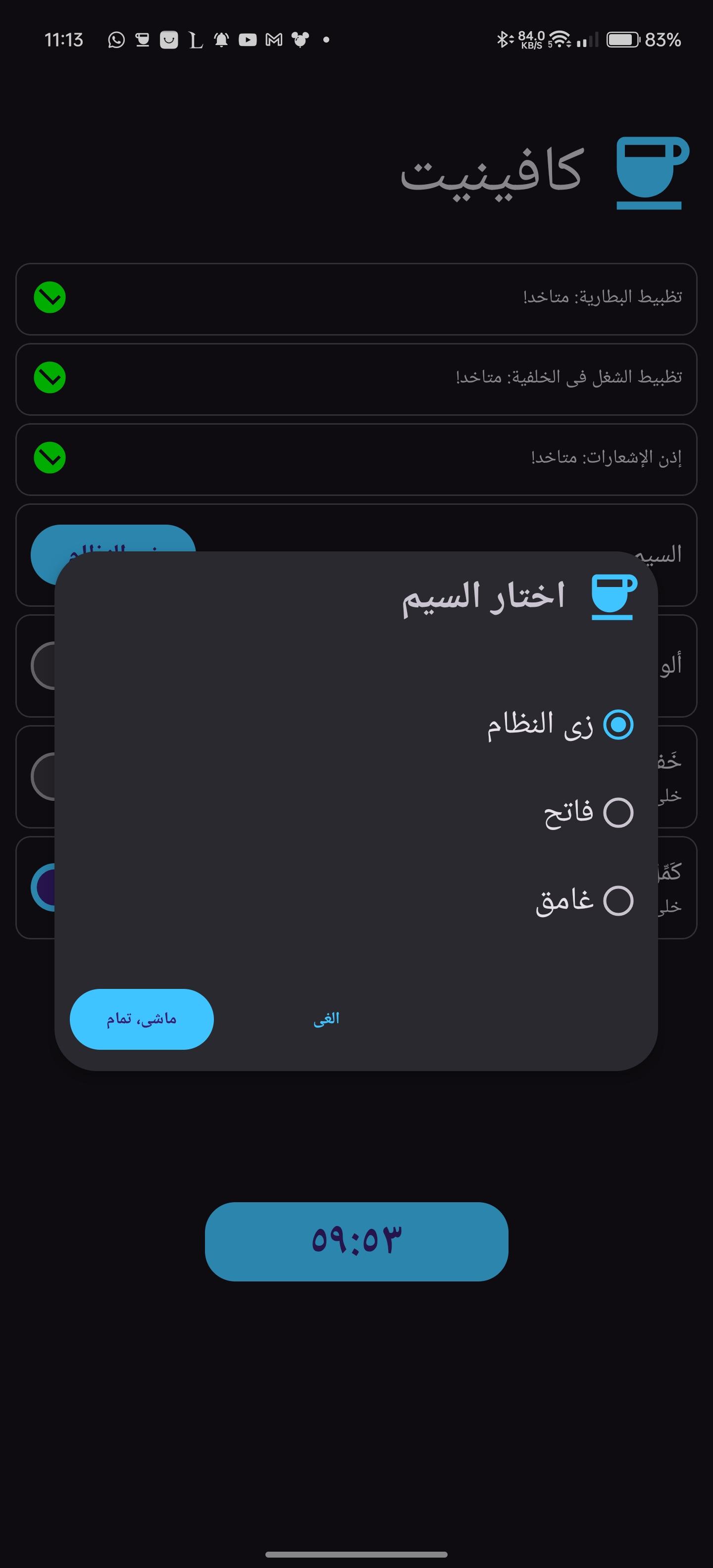
Task: Cancel the dialog with الغى
Action: point(326,1019)
